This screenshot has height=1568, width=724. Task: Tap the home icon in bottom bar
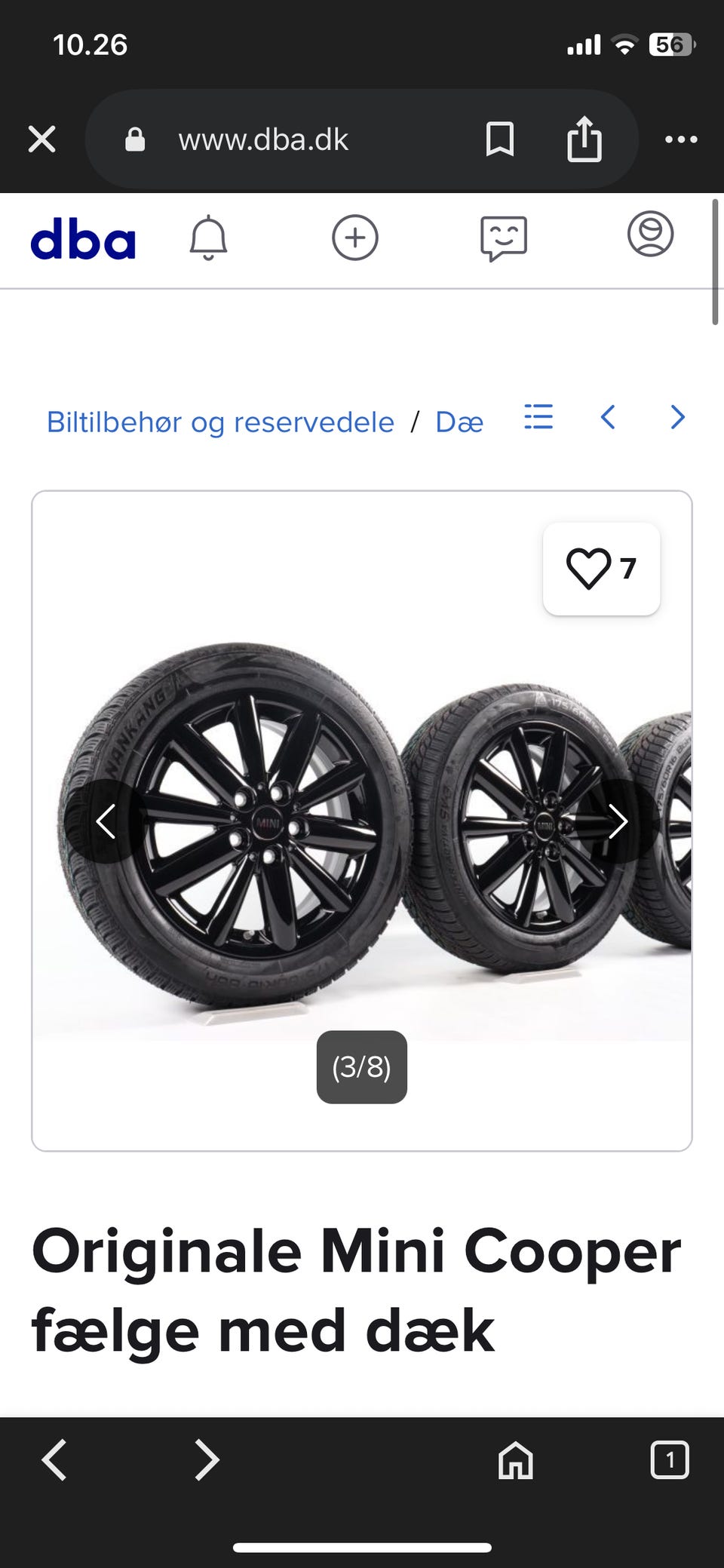pyautogui.click(x=515, y=1460)
